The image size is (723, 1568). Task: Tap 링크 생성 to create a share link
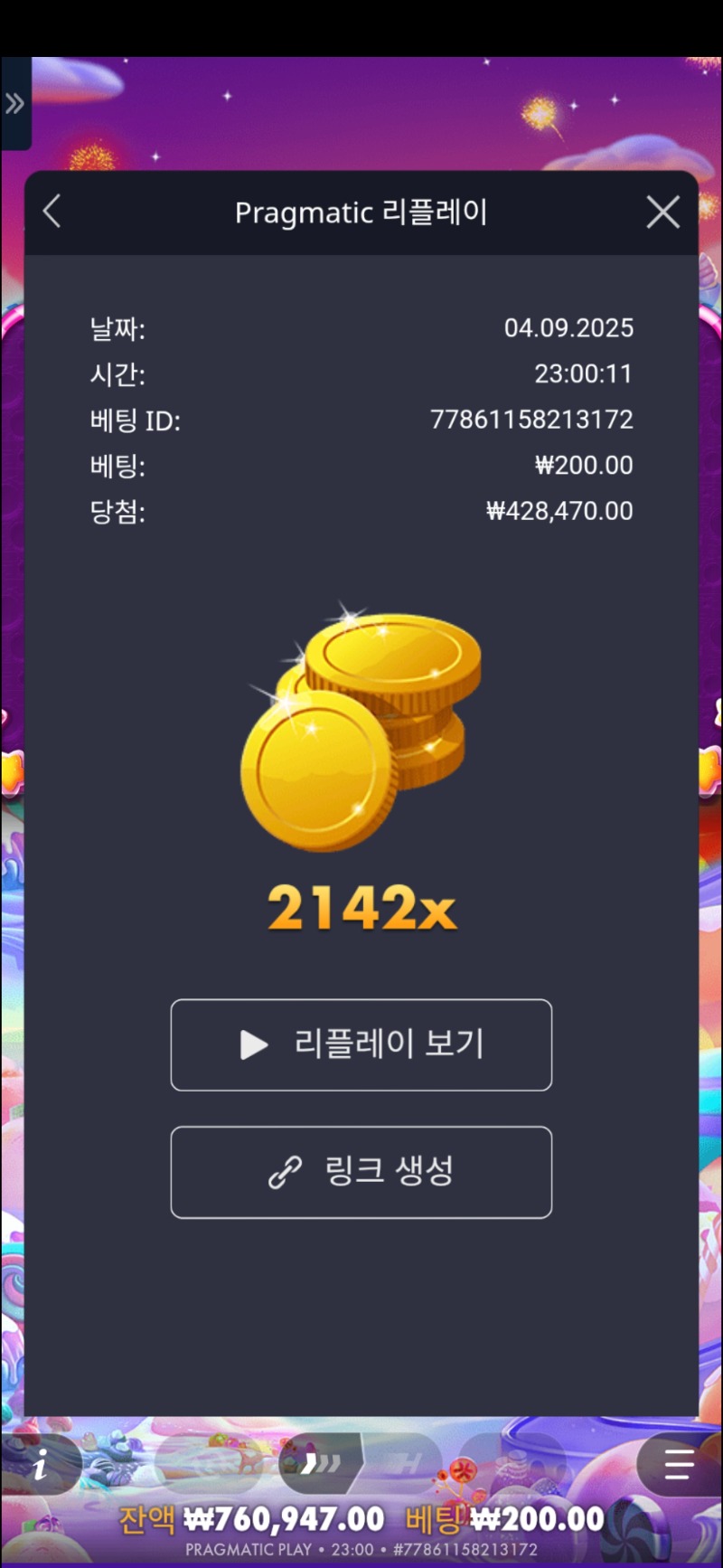tap(361, 1172)
